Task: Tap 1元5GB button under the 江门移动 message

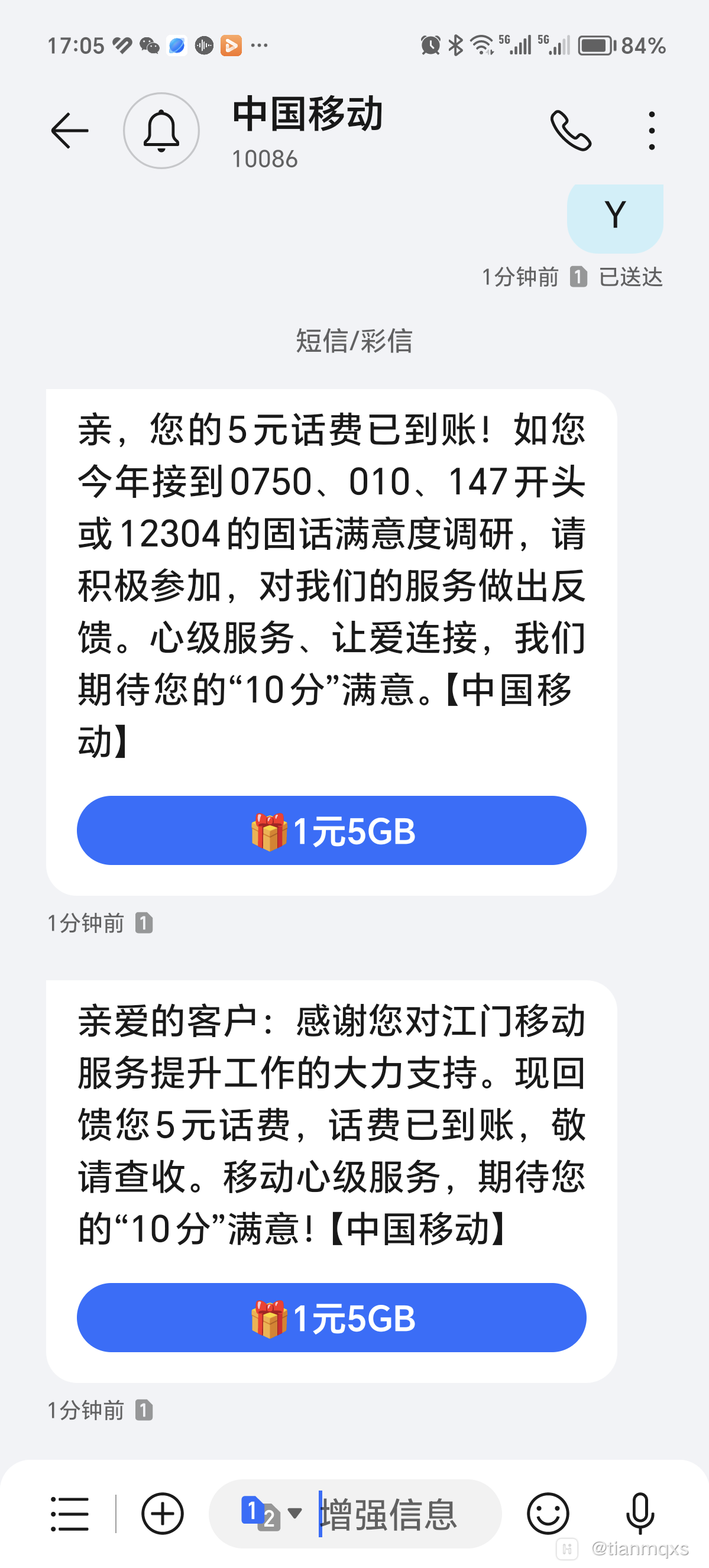Action: 331,1318
